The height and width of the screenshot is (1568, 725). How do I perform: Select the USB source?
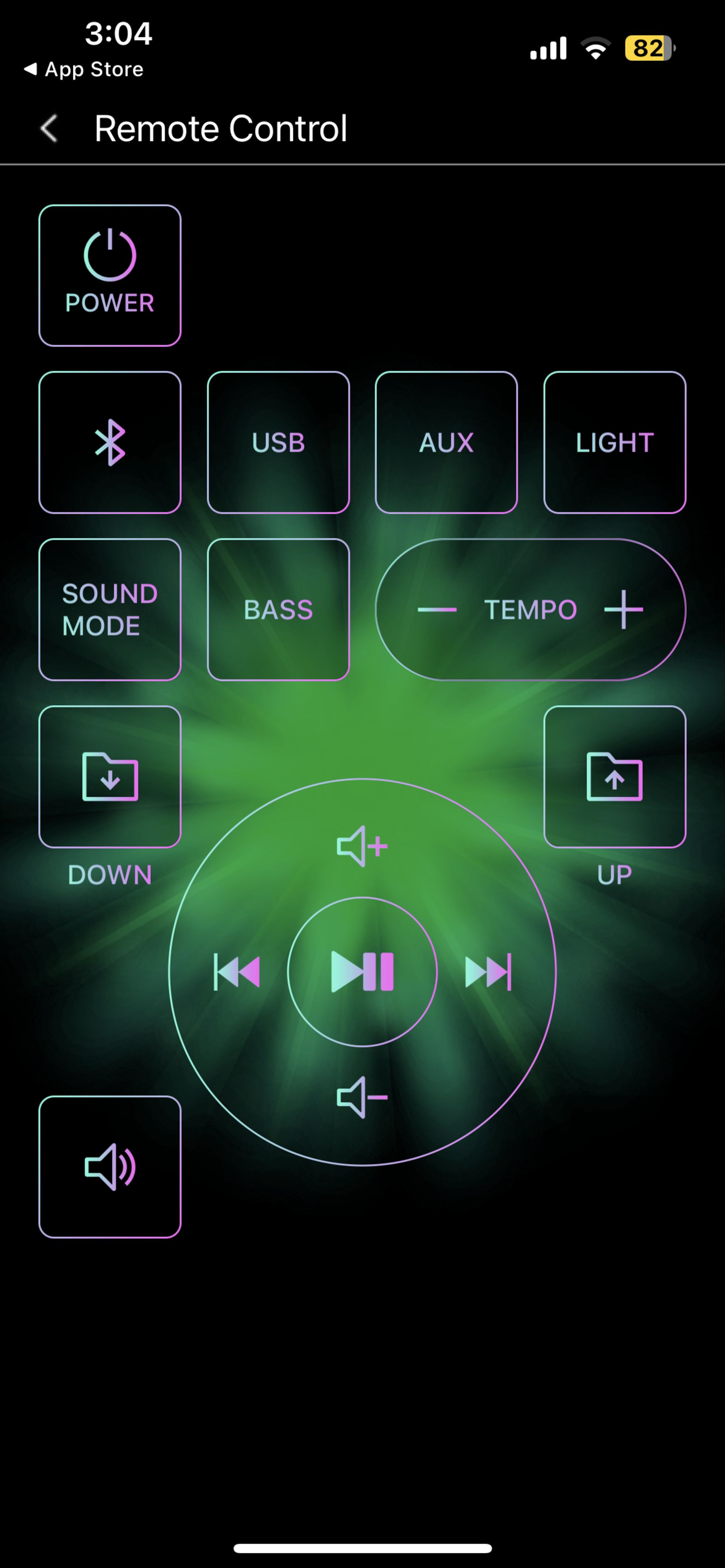pyautogui.click(x=278, y=443)
